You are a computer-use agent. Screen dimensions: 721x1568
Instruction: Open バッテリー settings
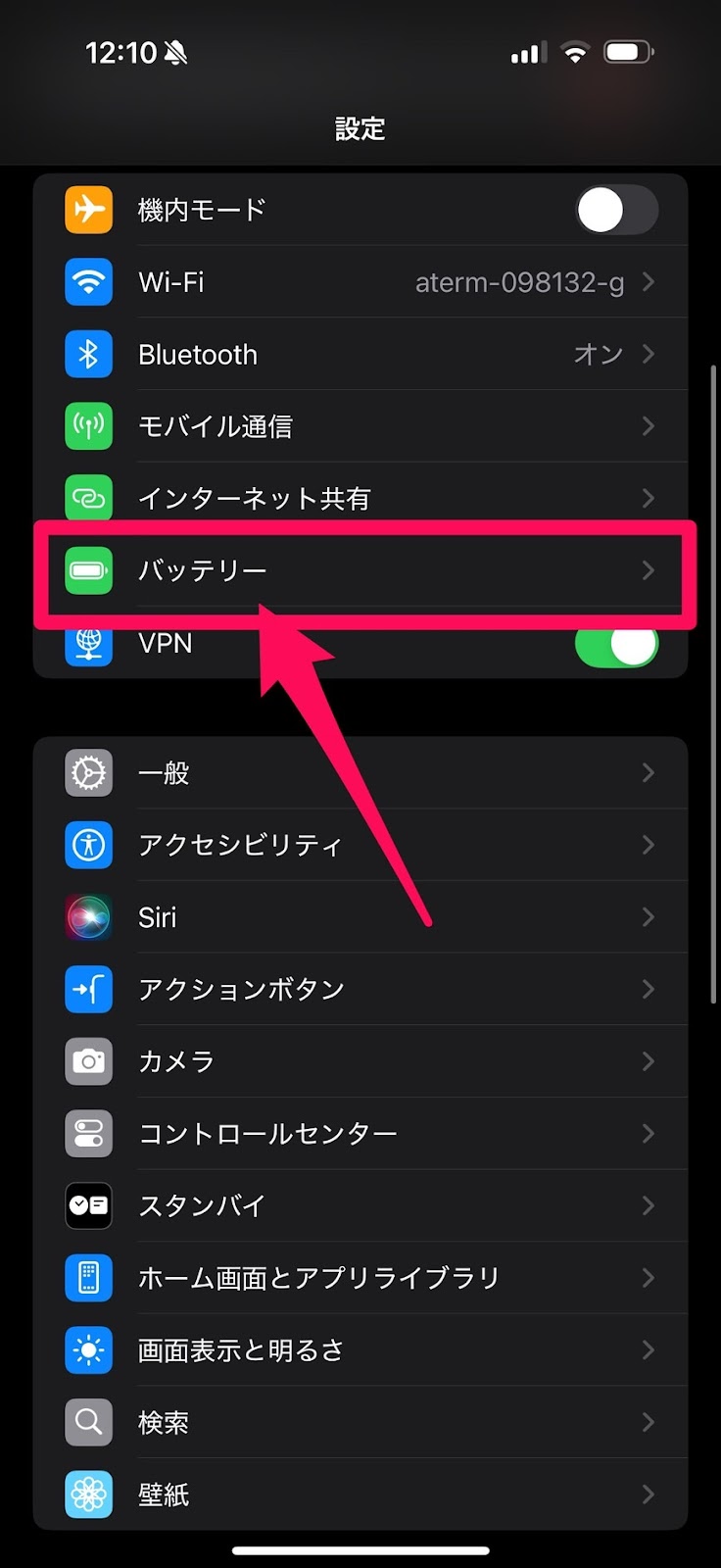click(360, 570)
